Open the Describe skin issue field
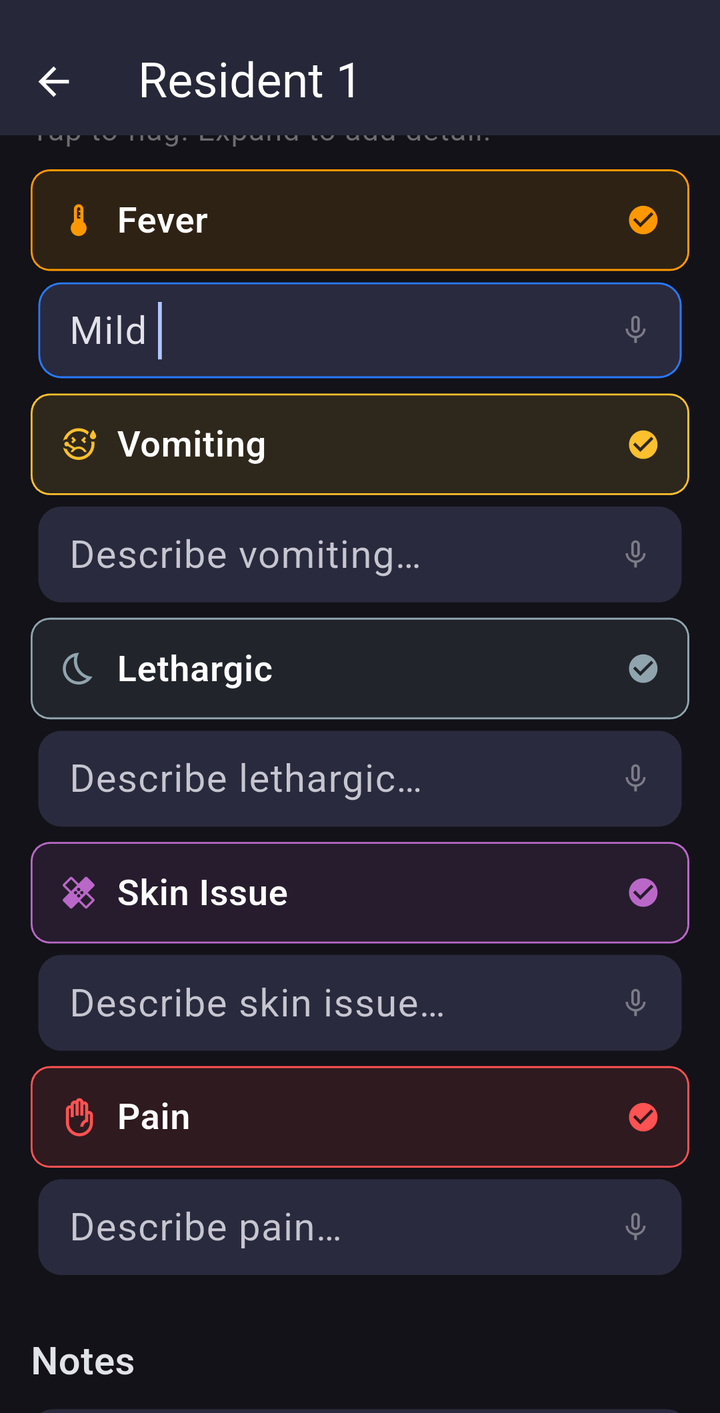Image resolution: width=720 pixels, height=1413 pixels. click(360, 1002)
